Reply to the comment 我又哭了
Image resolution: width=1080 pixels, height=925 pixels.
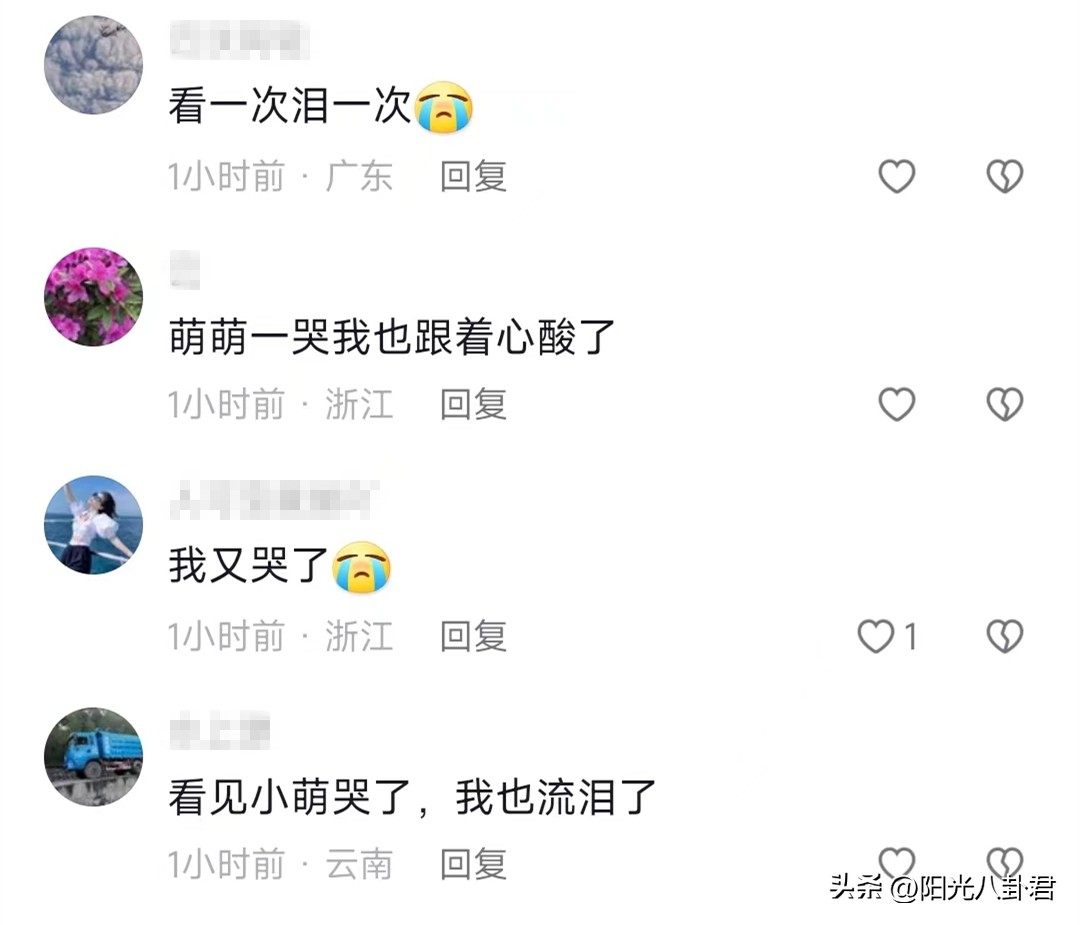pyautogui.click(x=473, y=636)
